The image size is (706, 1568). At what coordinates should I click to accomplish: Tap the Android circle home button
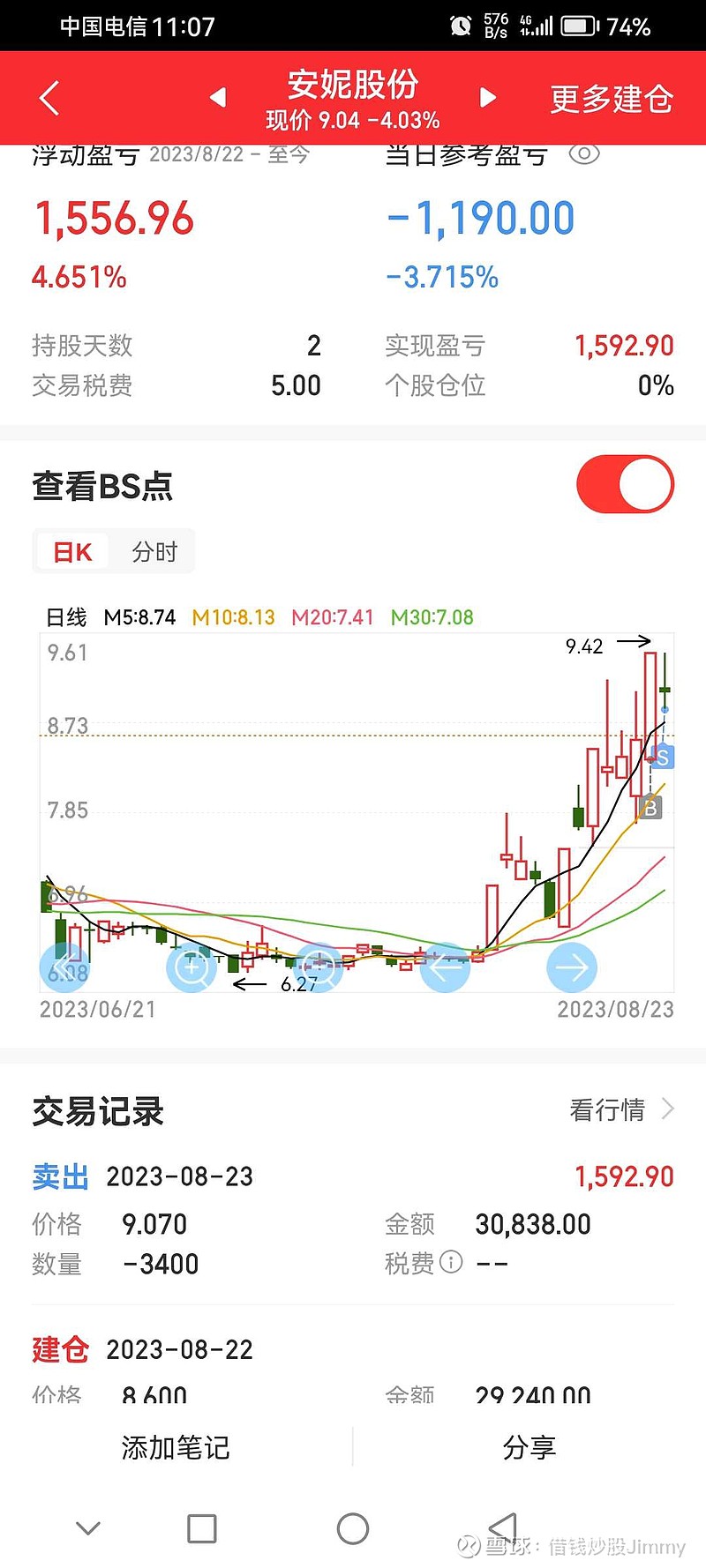[352, 1528]
